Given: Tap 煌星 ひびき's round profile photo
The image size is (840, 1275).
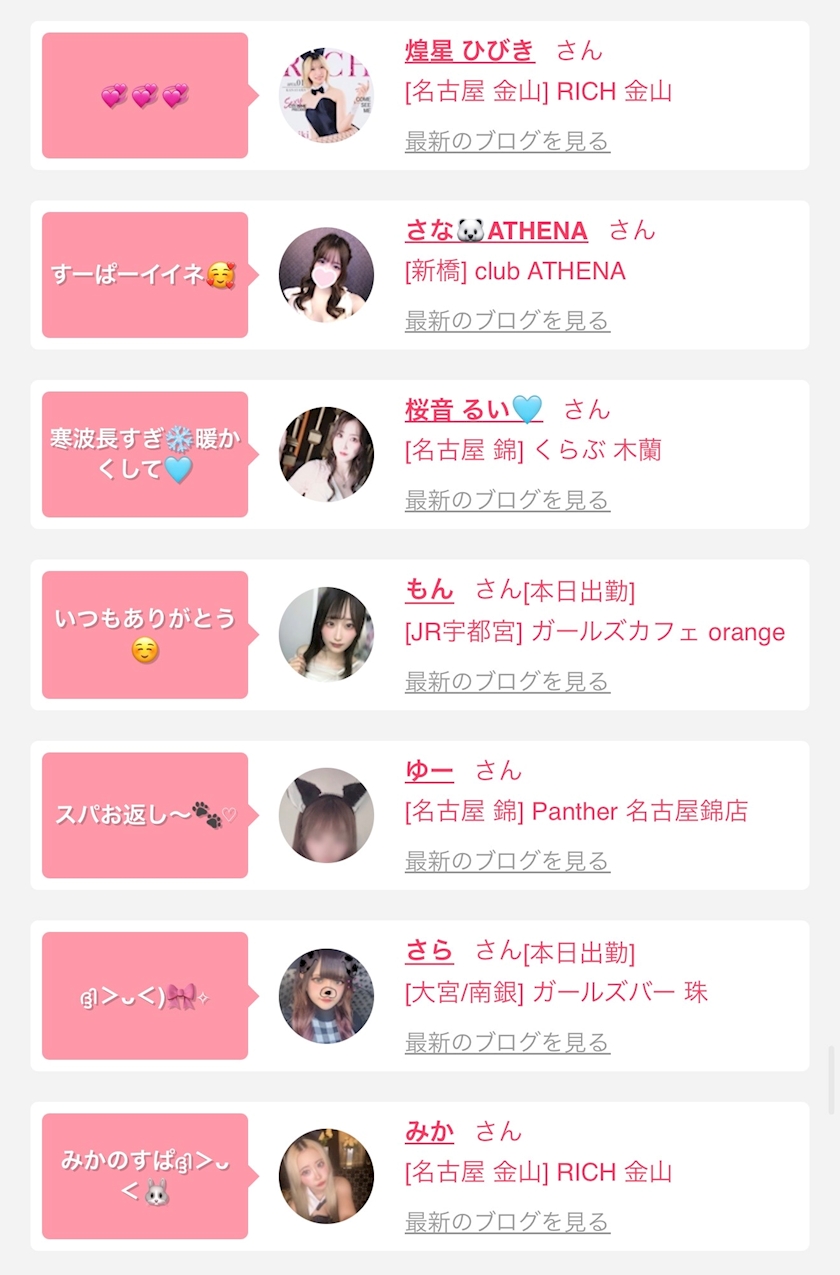Looking at the screenshot, I should tap(326, 95).
